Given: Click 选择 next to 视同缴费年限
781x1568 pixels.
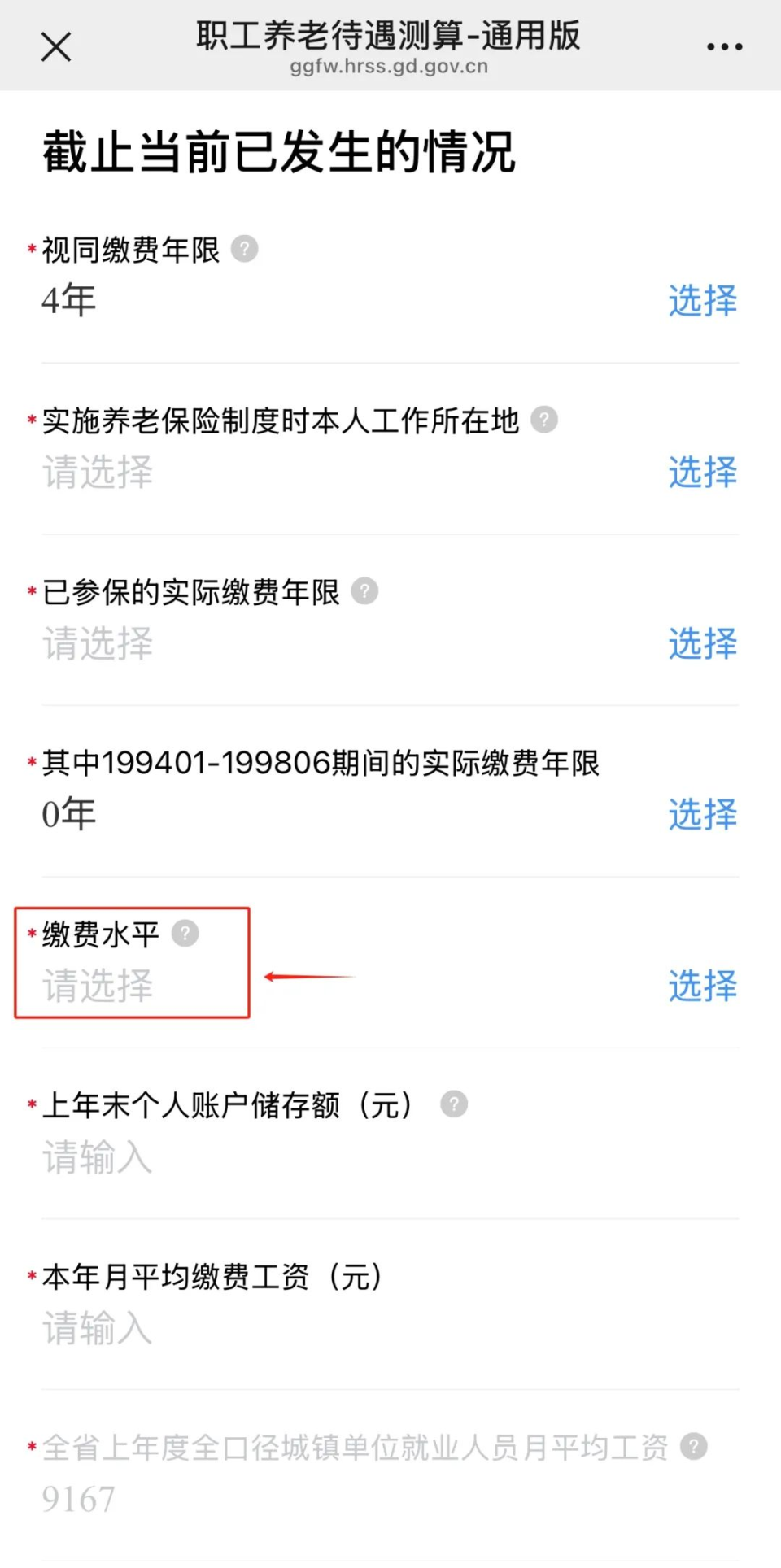Looking at the screenshot, I should pos(701,301).
